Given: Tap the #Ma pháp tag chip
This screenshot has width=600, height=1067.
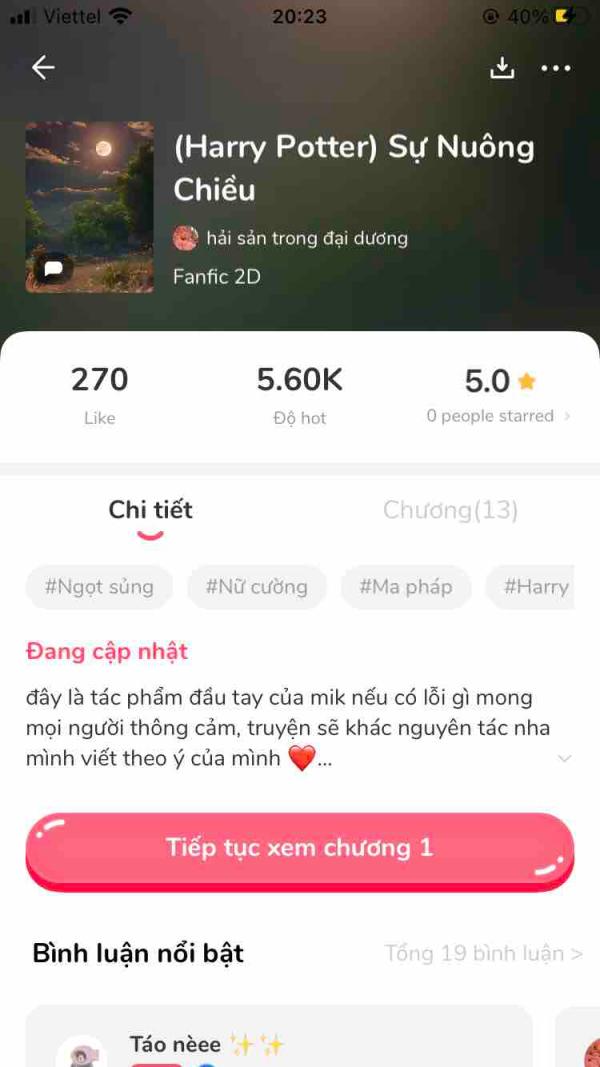Looking at the screenshot, I should (405, 587).
